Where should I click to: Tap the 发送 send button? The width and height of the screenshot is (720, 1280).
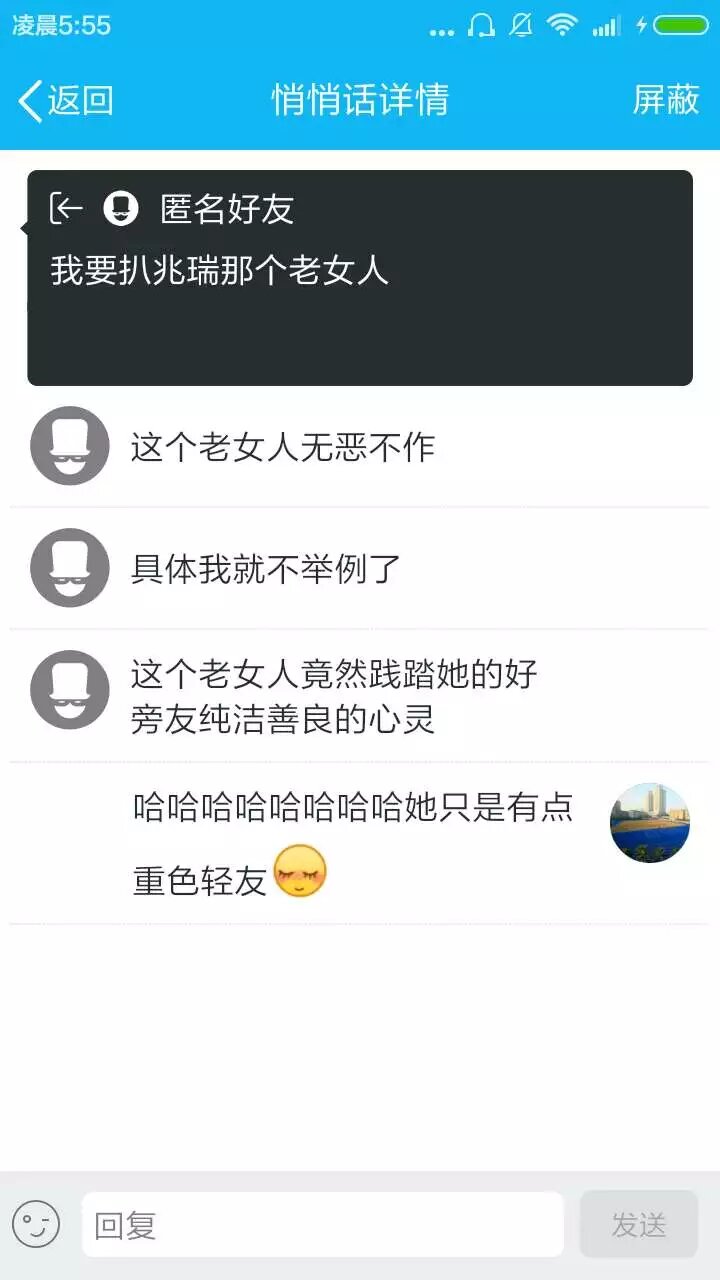tap(638, 1224)
